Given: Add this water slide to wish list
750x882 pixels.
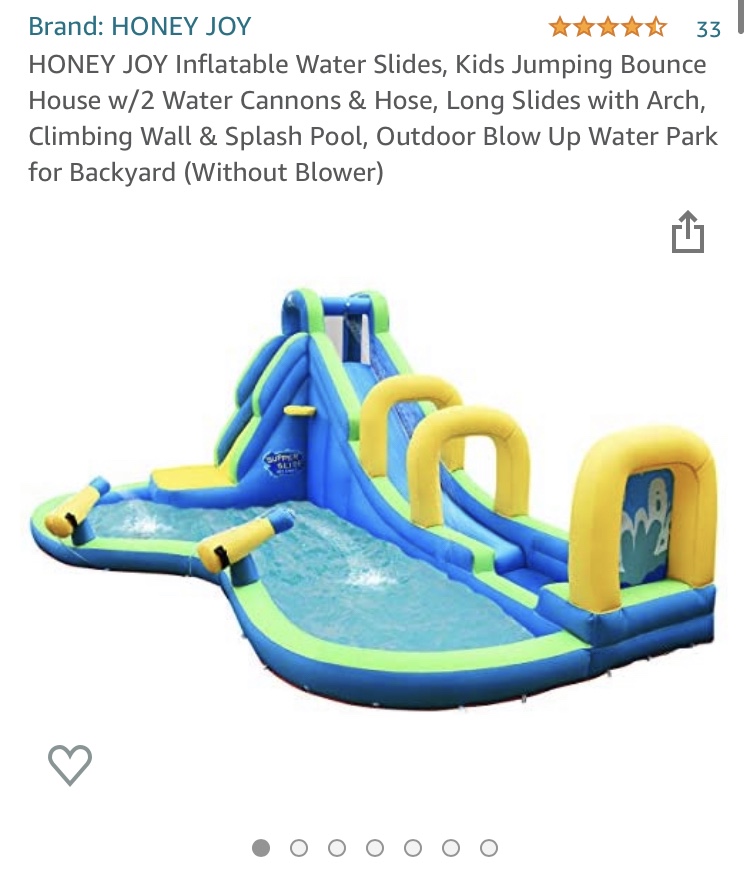Looking at the screenshot, I should click(x=70, y=765).
